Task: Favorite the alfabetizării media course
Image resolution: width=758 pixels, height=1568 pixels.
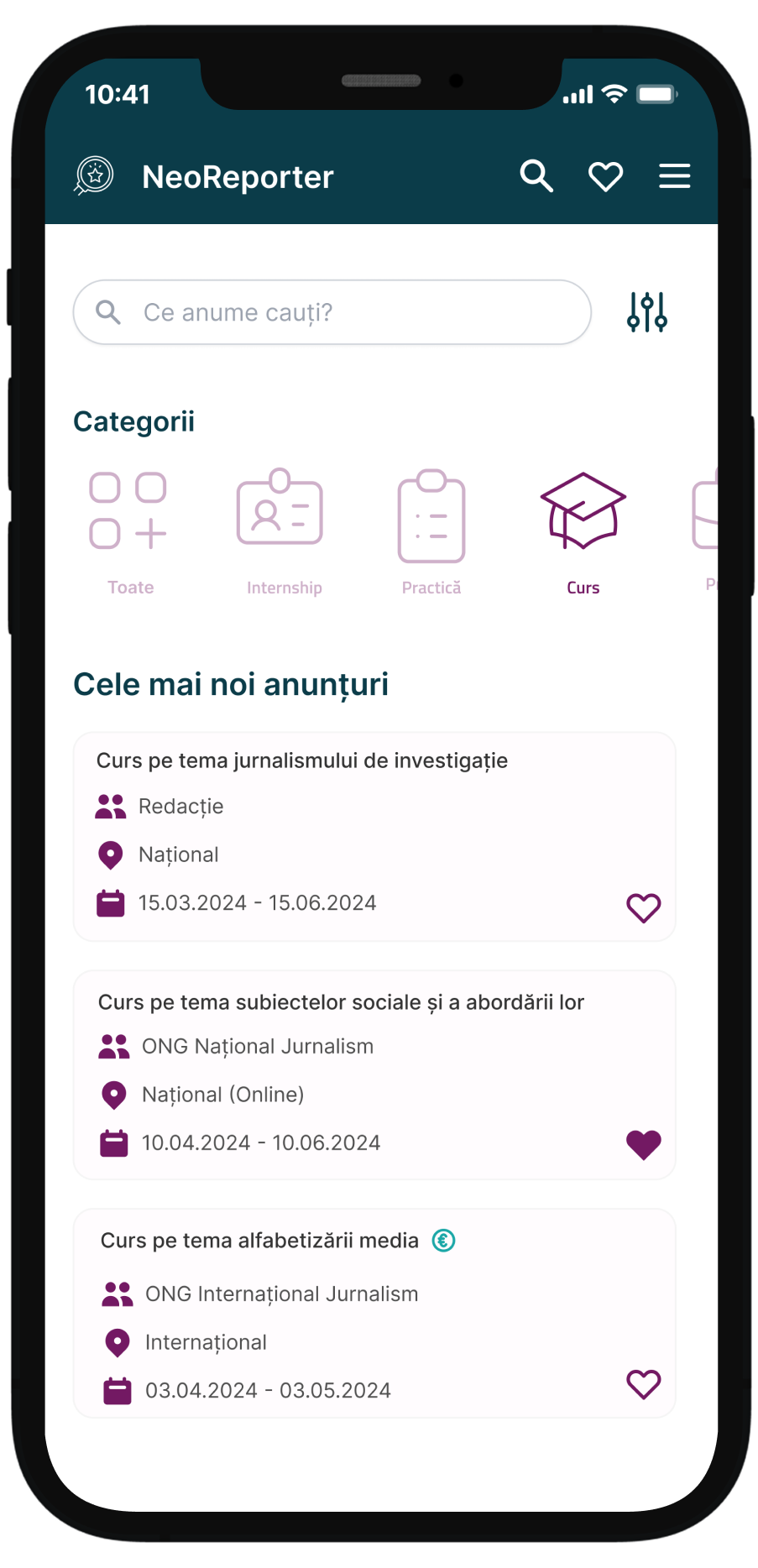Action: click(x=644, y=1384)
